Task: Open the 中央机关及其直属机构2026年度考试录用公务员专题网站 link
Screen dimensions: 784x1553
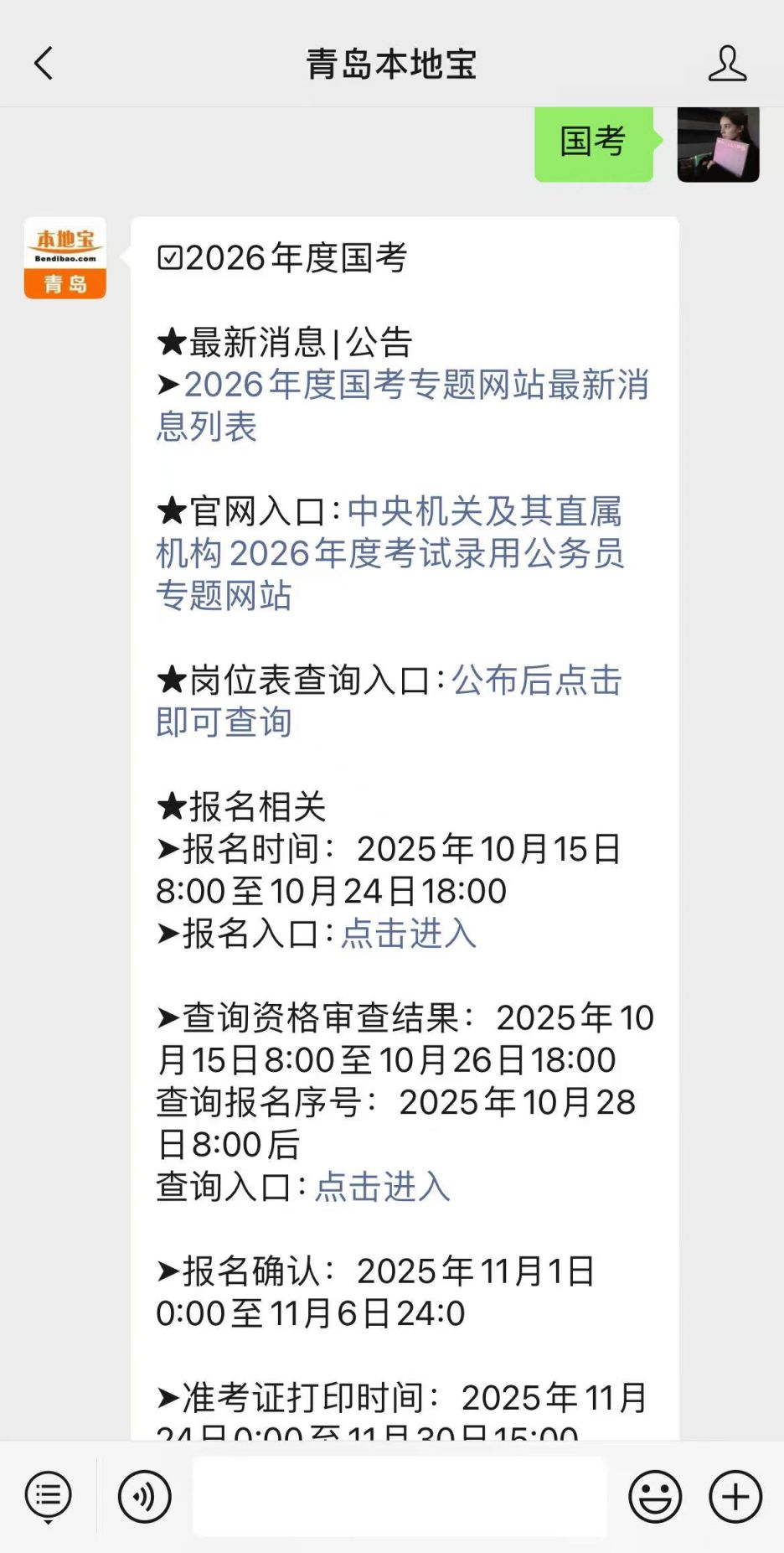Action: [x=389, y=554]
